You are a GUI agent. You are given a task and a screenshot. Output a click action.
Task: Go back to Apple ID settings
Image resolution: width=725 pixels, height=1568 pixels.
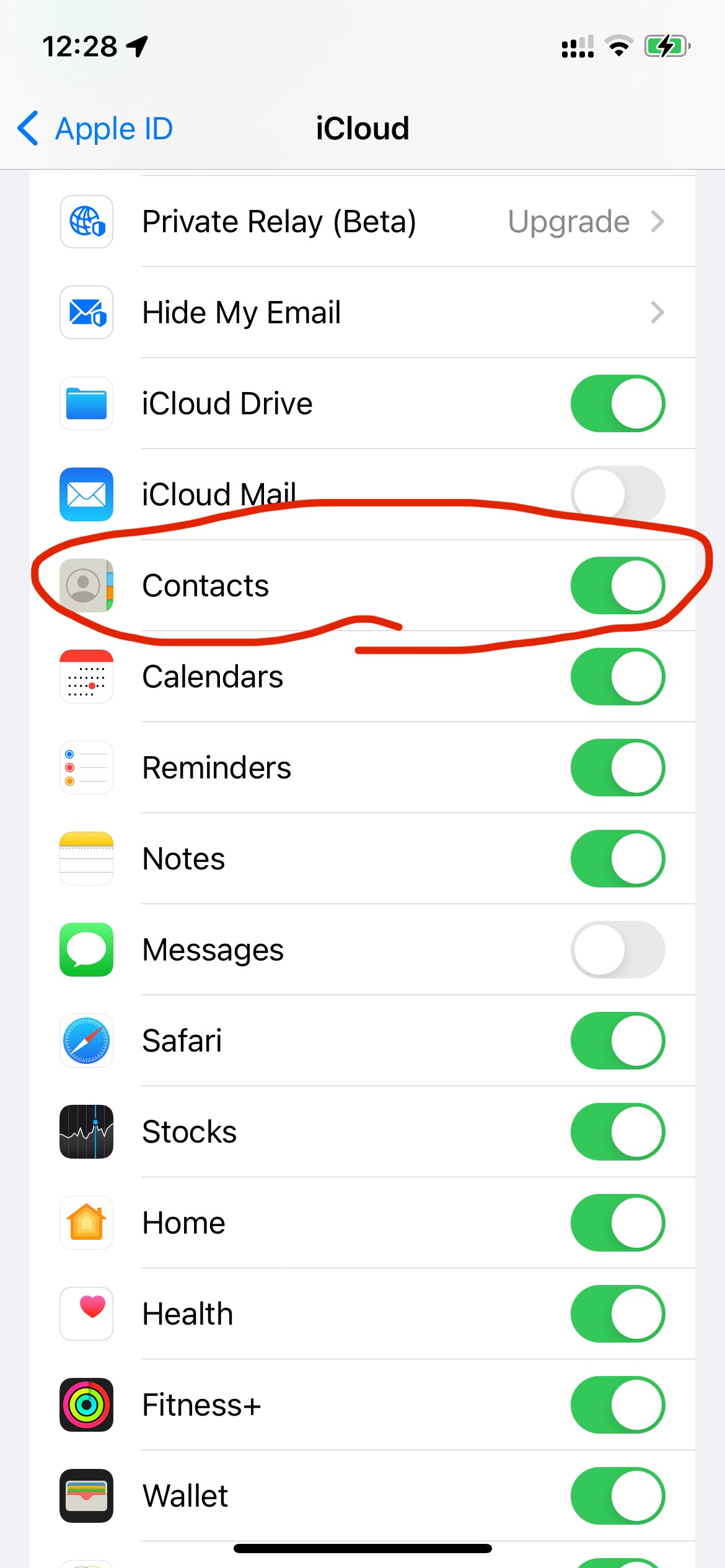[x=95, y=129]
